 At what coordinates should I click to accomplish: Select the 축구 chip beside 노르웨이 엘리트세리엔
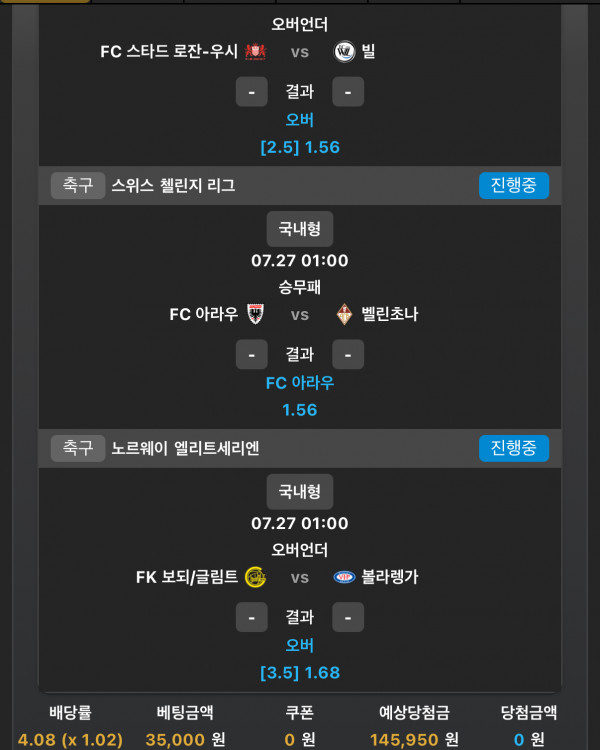[78, 448]
